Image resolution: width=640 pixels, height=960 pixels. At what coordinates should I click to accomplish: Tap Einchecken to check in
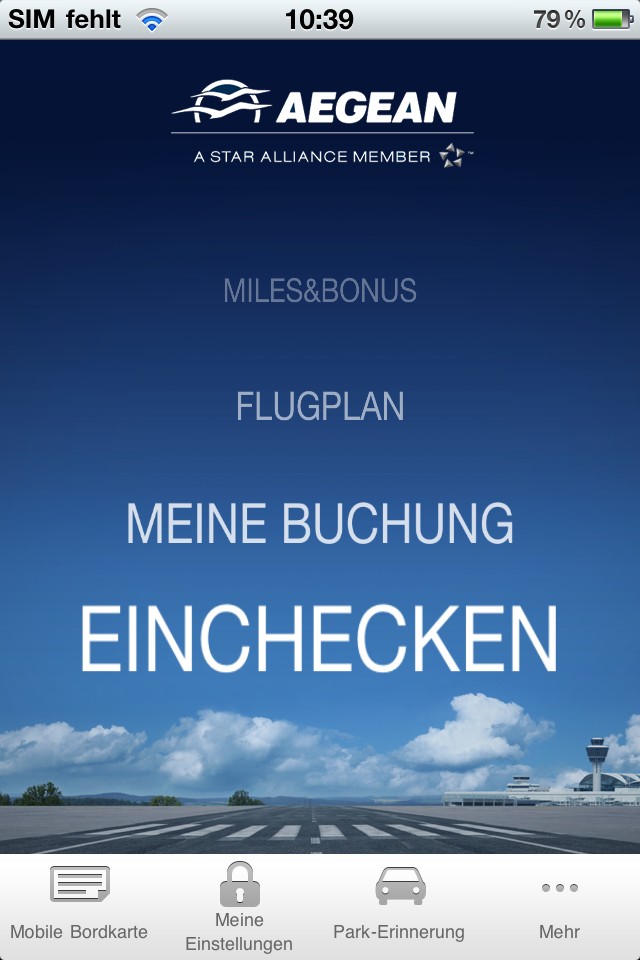(x=320, y=640)
